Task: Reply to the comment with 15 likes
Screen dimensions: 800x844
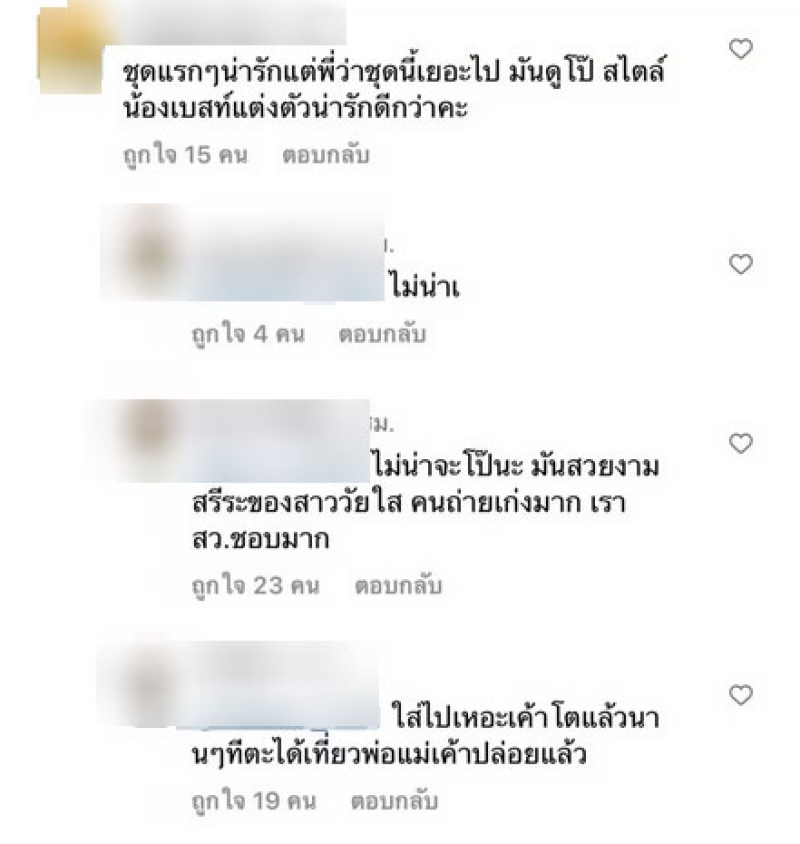Action: click(325, 155)
